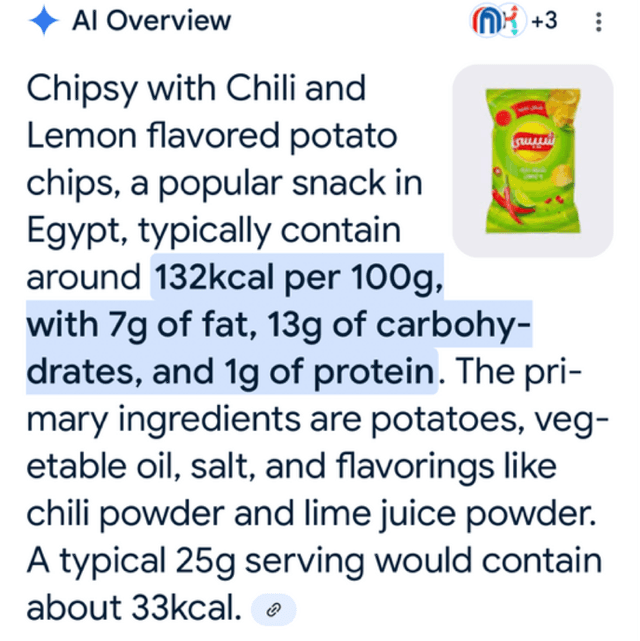This screenshot has height=641, width=640.
Task: View the +3 source sites
Action: tap(514, 22)
